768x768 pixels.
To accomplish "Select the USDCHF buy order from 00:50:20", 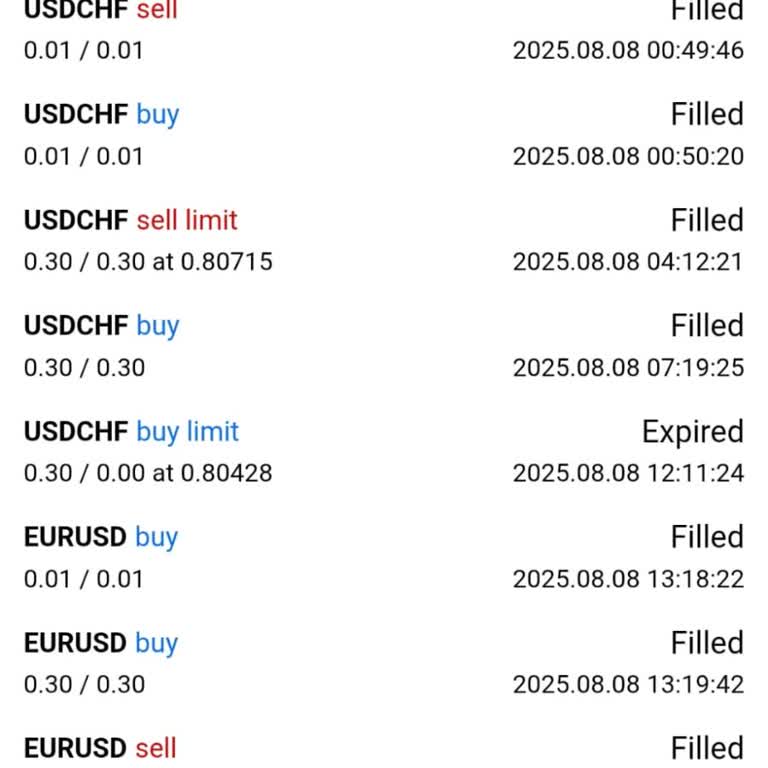I will click(x=384, y=134).
